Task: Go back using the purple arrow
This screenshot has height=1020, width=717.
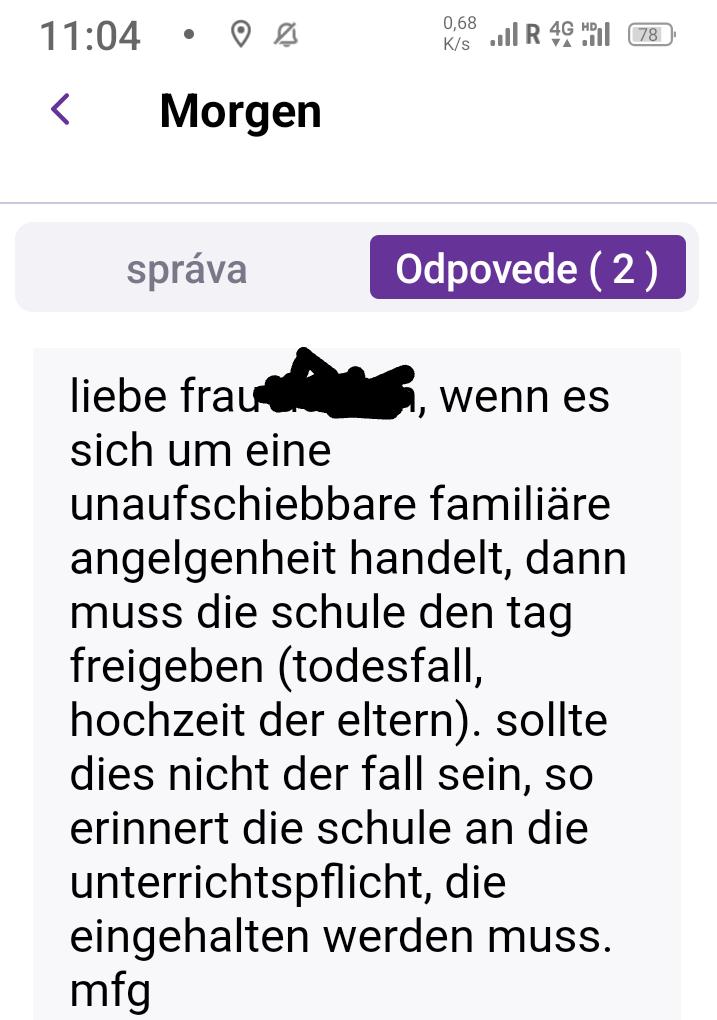Action: [61, 109]
